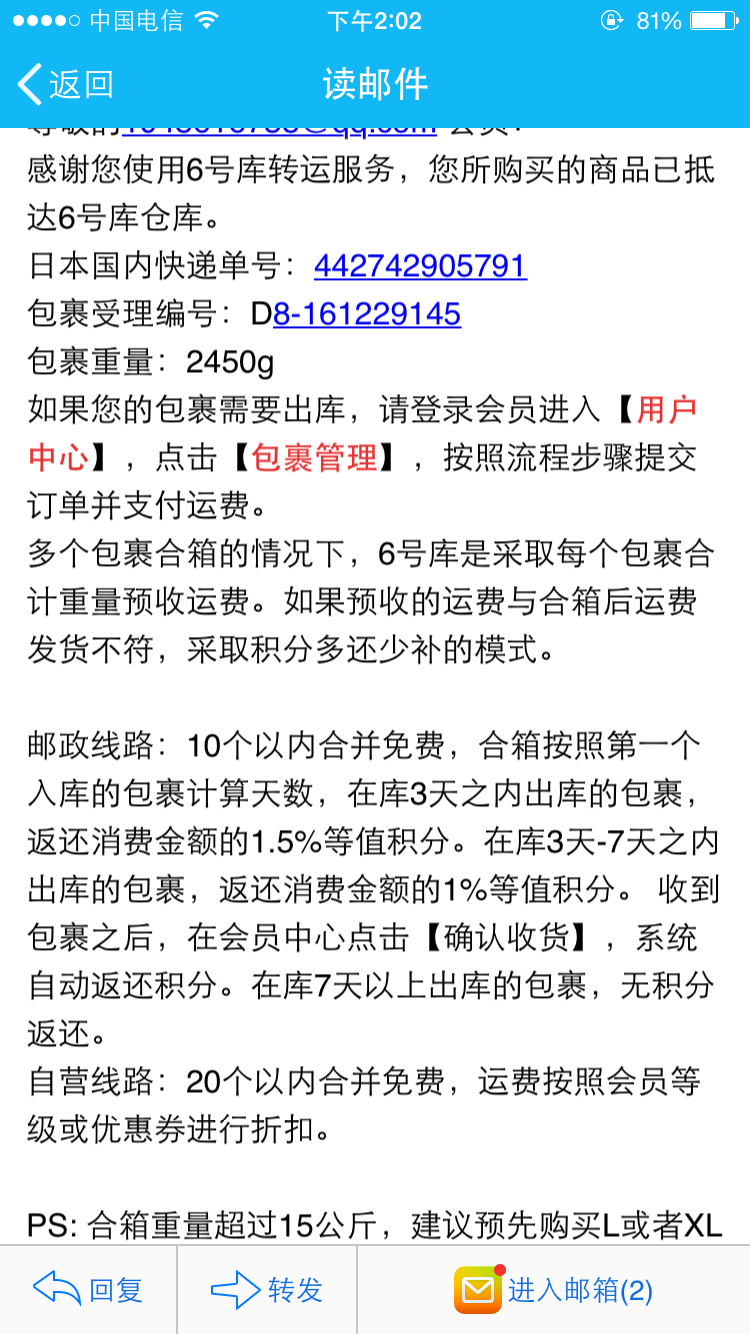Go back using the 返回 button
This screenshot has height=1334, width=750.
66,84
